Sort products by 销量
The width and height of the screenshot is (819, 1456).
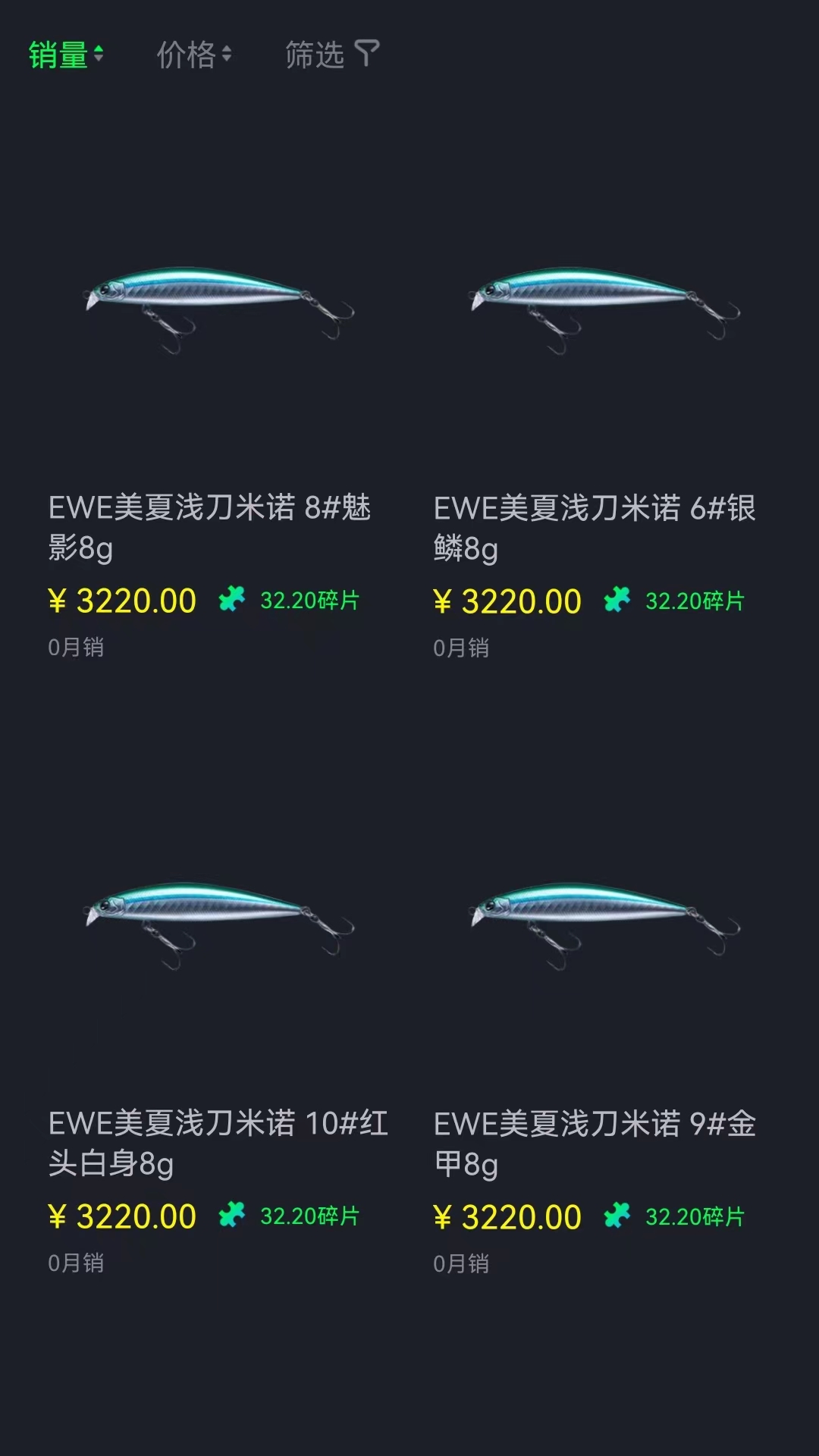(66, 55)
